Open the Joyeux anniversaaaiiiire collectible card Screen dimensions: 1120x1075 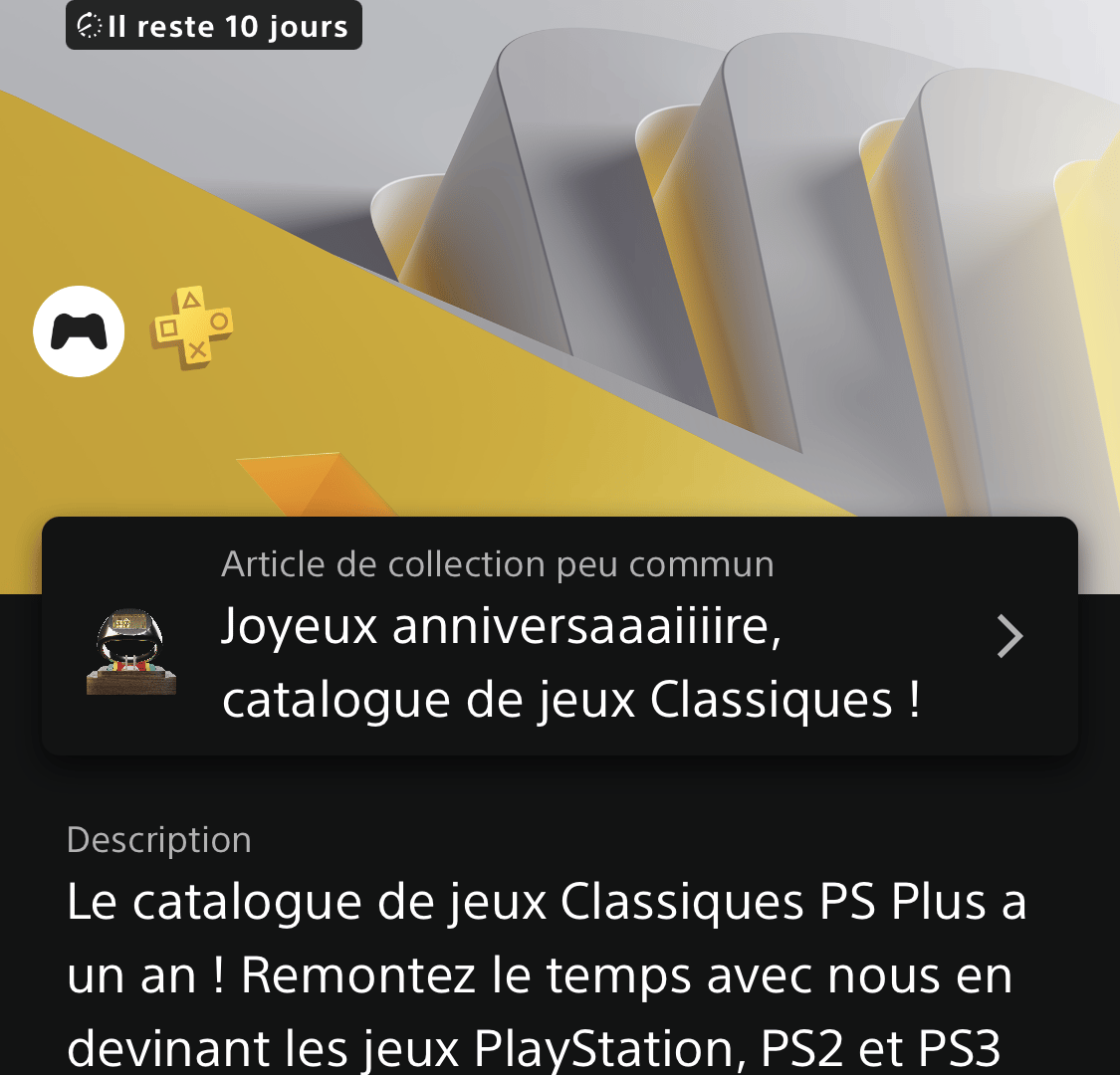pos(560,637)
